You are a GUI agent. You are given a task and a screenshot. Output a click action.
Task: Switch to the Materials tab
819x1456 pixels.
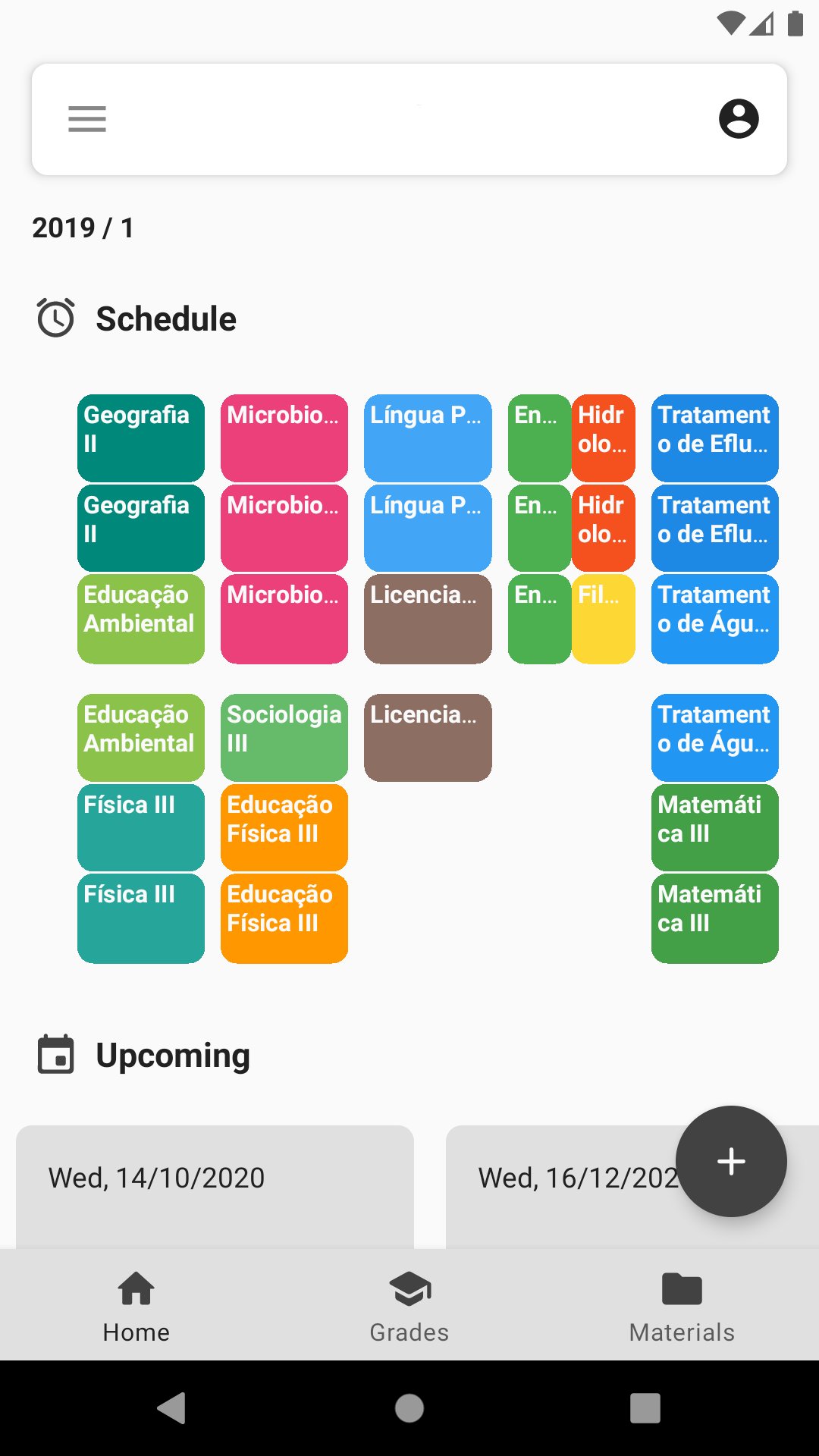(x=682, y=1306)
